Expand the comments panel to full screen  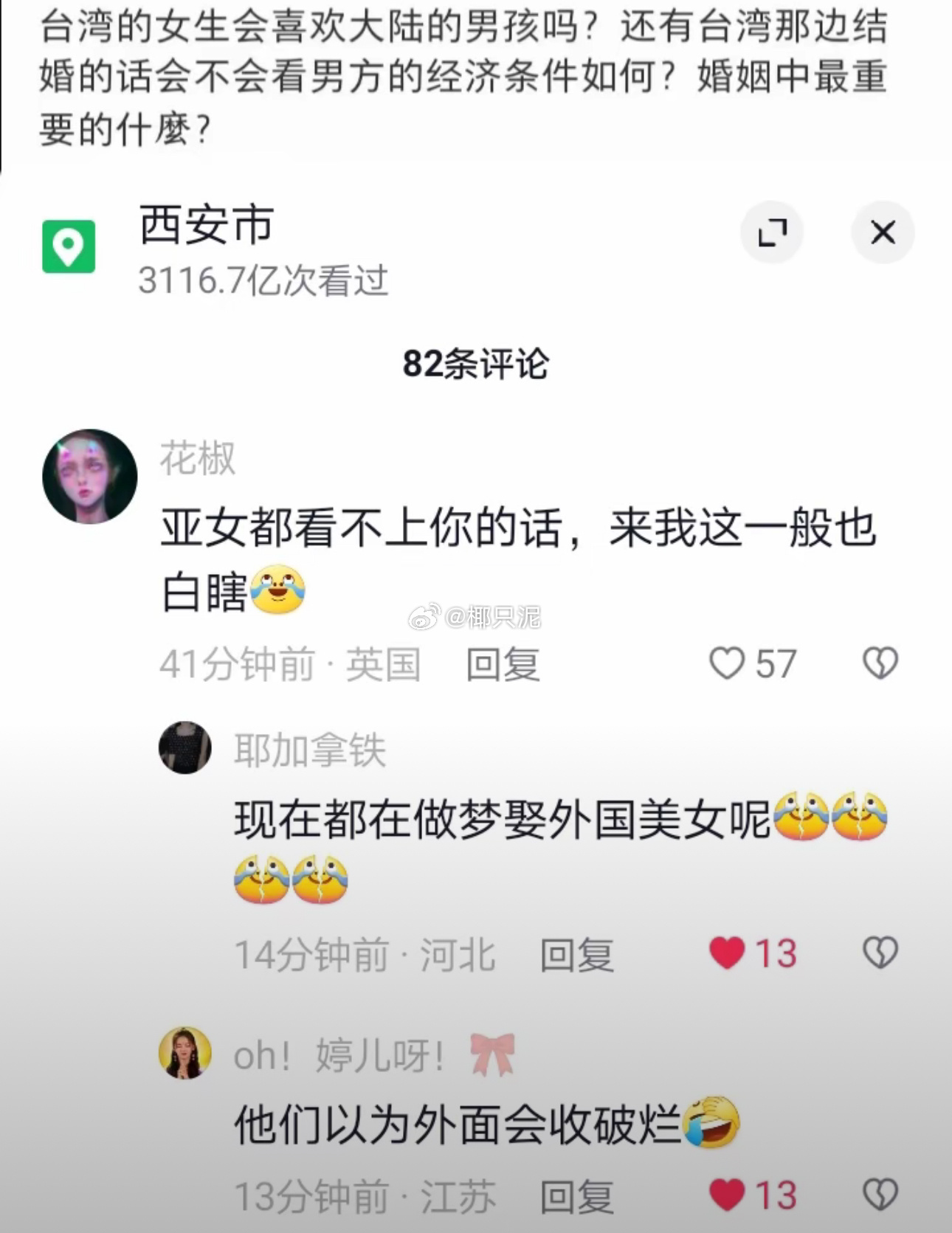point(772,232)
